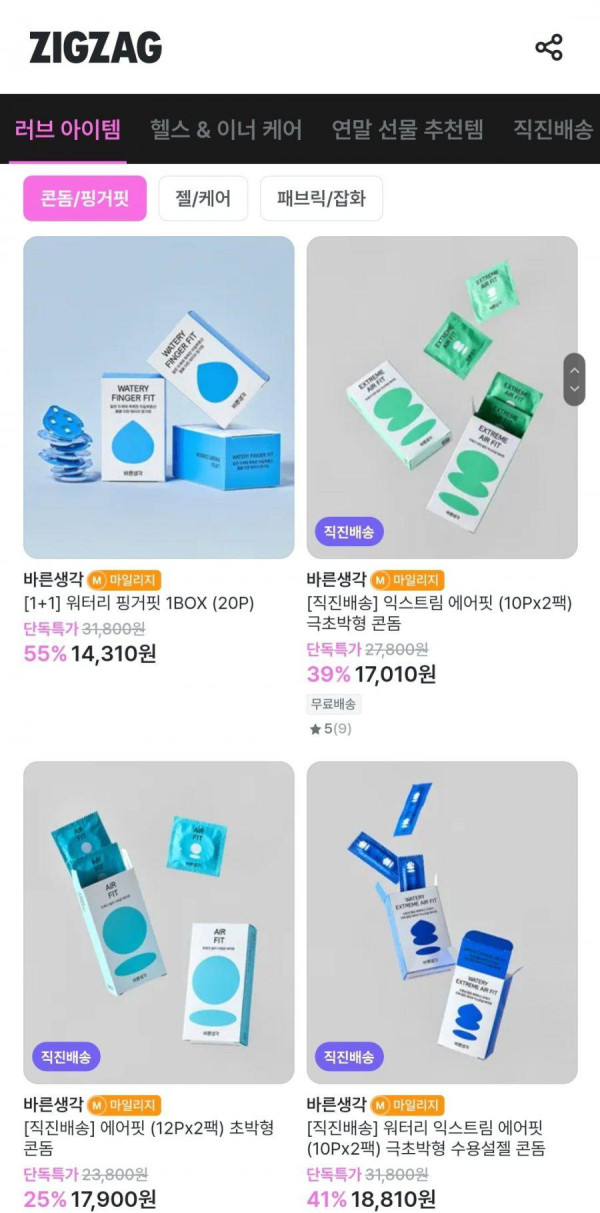Tap the scroll handle with up/down arrows
Viewport: 600px width, 1213px height.
(574, 379)
